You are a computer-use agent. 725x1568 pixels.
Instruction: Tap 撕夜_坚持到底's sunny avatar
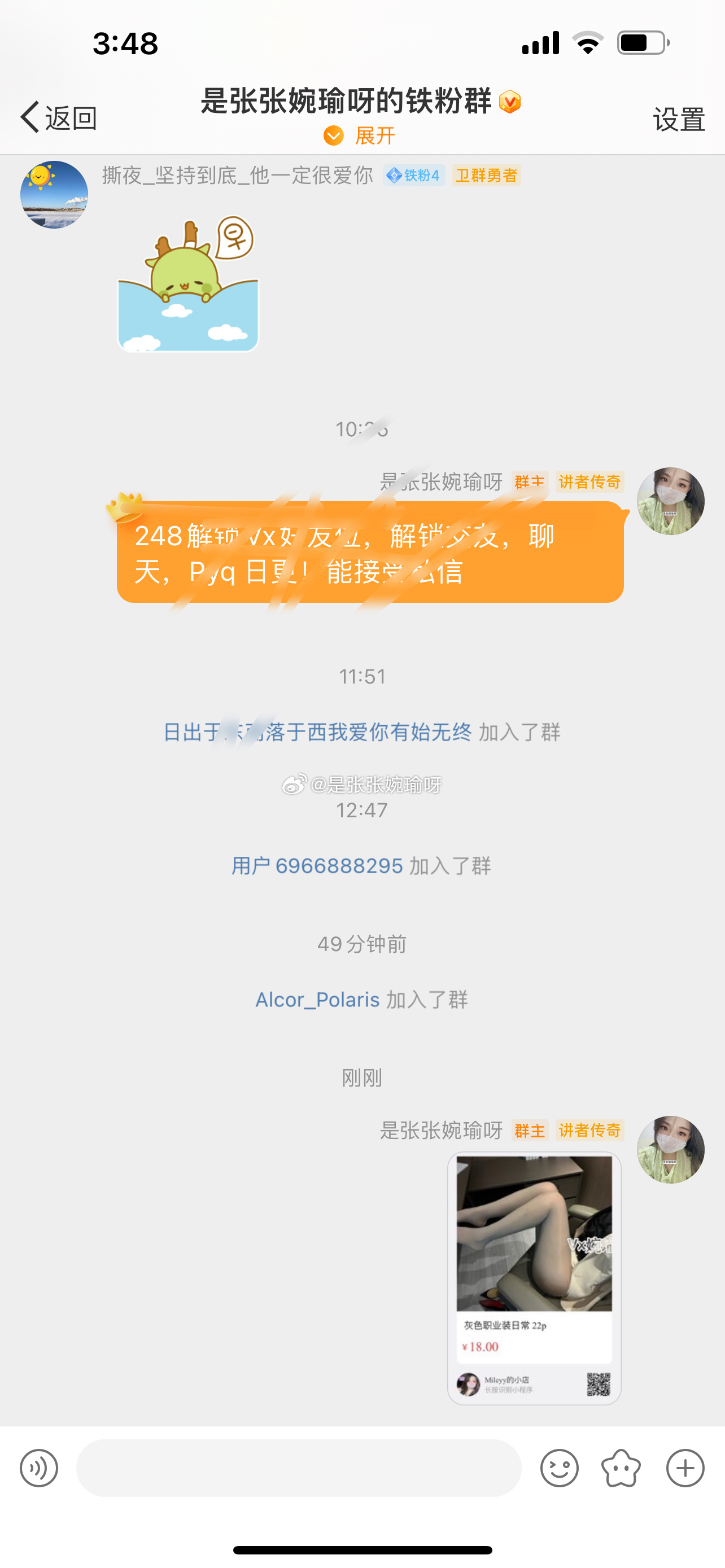click(x=54, y=195)
